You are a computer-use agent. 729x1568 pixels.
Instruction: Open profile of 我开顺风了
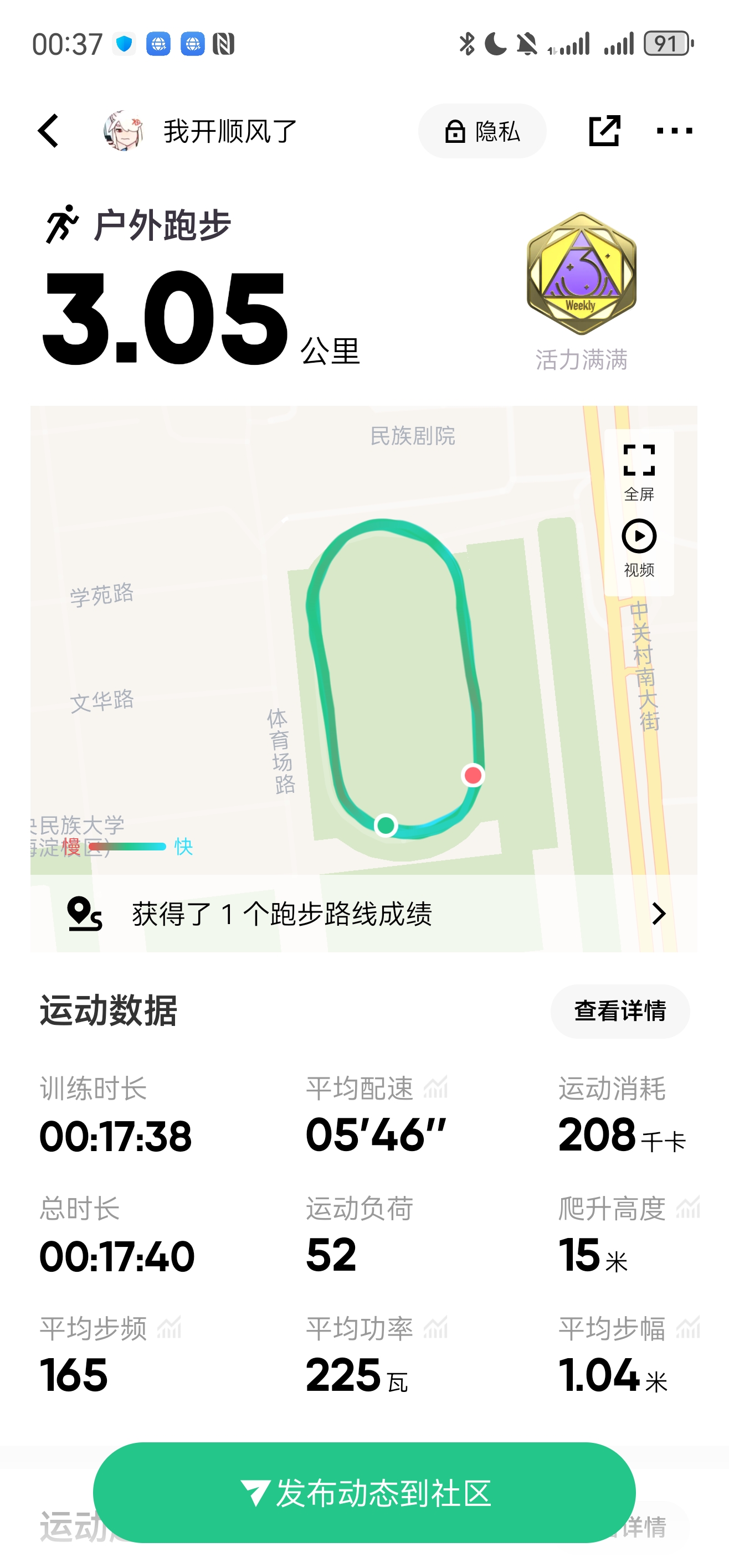tap(124, 131)
